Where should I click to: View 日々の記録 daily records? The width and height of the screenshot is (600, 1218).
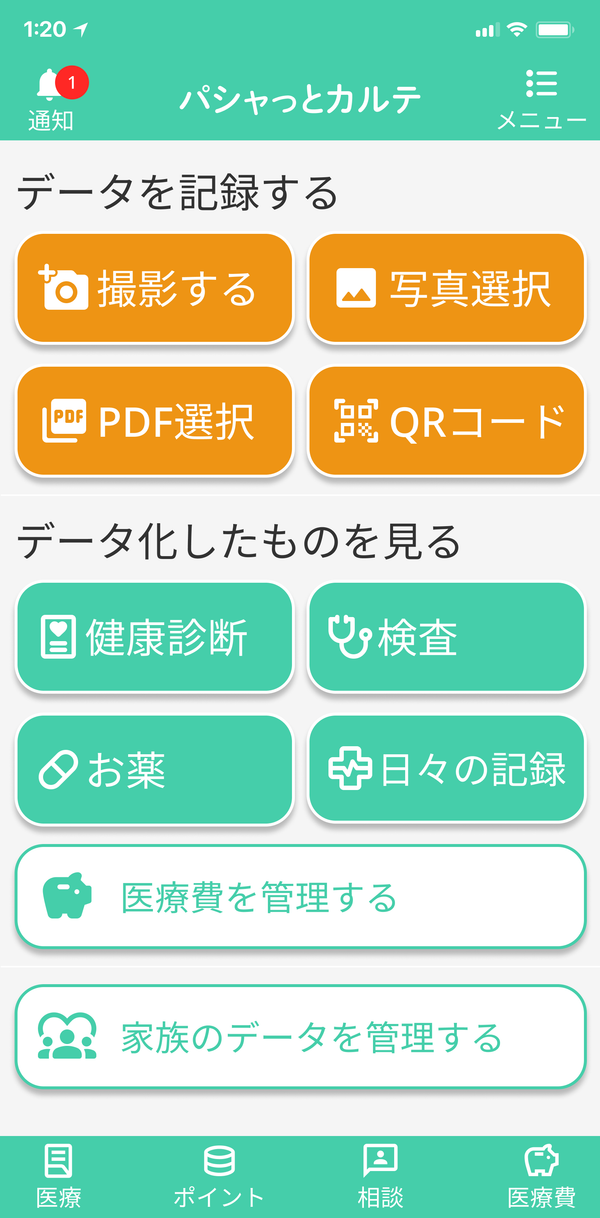click(446, 770)
